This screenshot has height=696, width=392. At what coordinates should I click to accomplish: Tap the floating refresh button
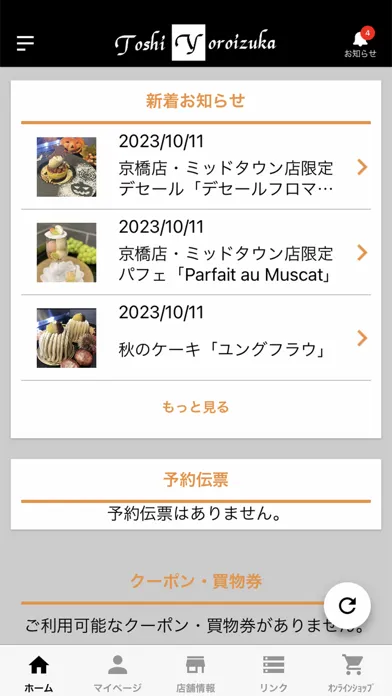coord(347,605)
